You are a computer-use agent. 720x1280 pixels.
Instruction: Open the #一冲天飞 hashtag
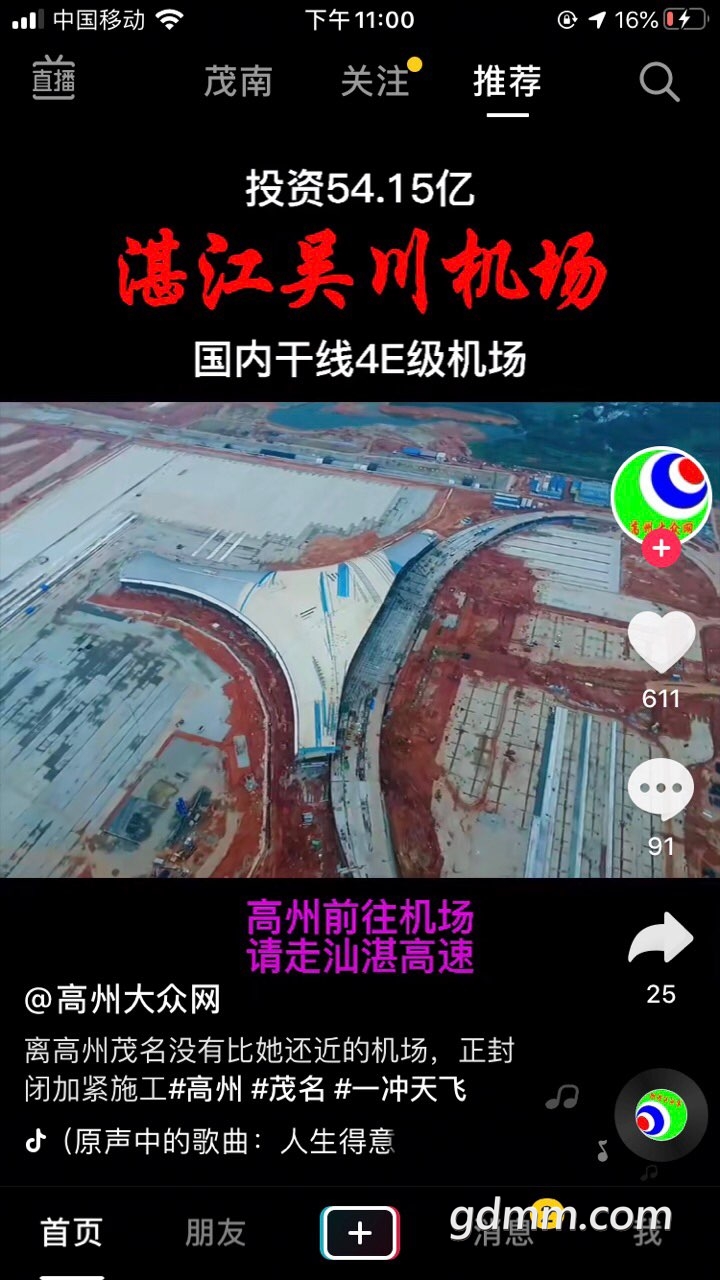[400, 1088]
